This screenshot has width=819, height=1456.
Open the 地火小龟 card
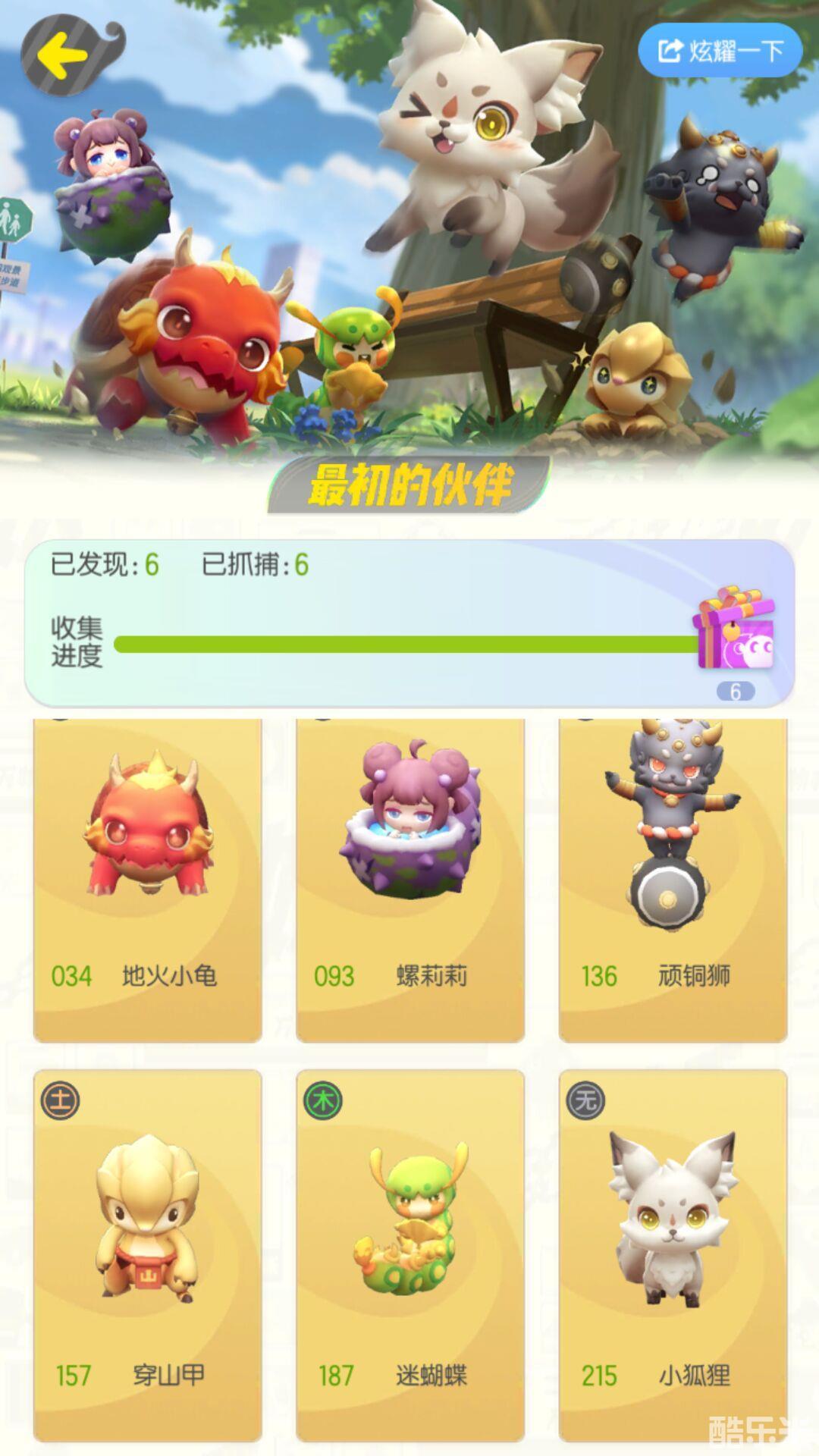148,880
